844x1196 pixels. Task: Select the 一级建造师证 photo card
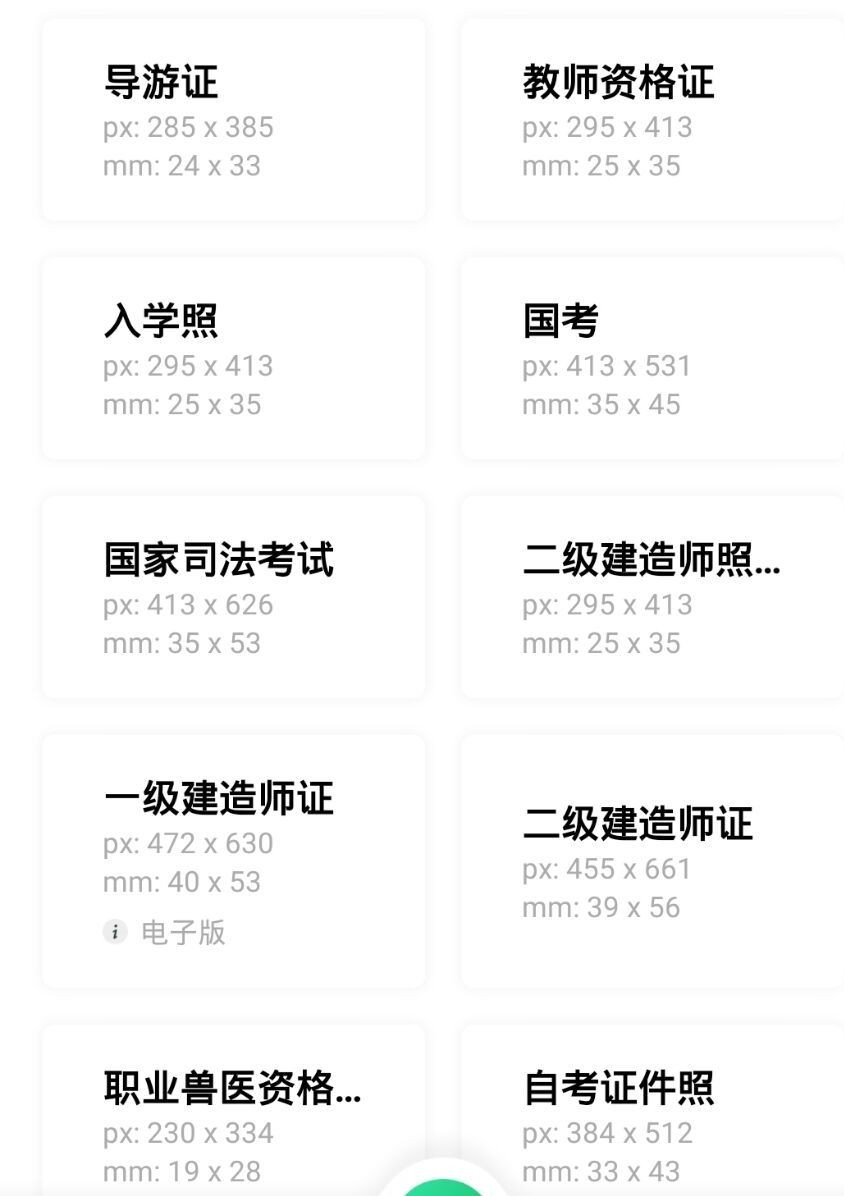234,858
